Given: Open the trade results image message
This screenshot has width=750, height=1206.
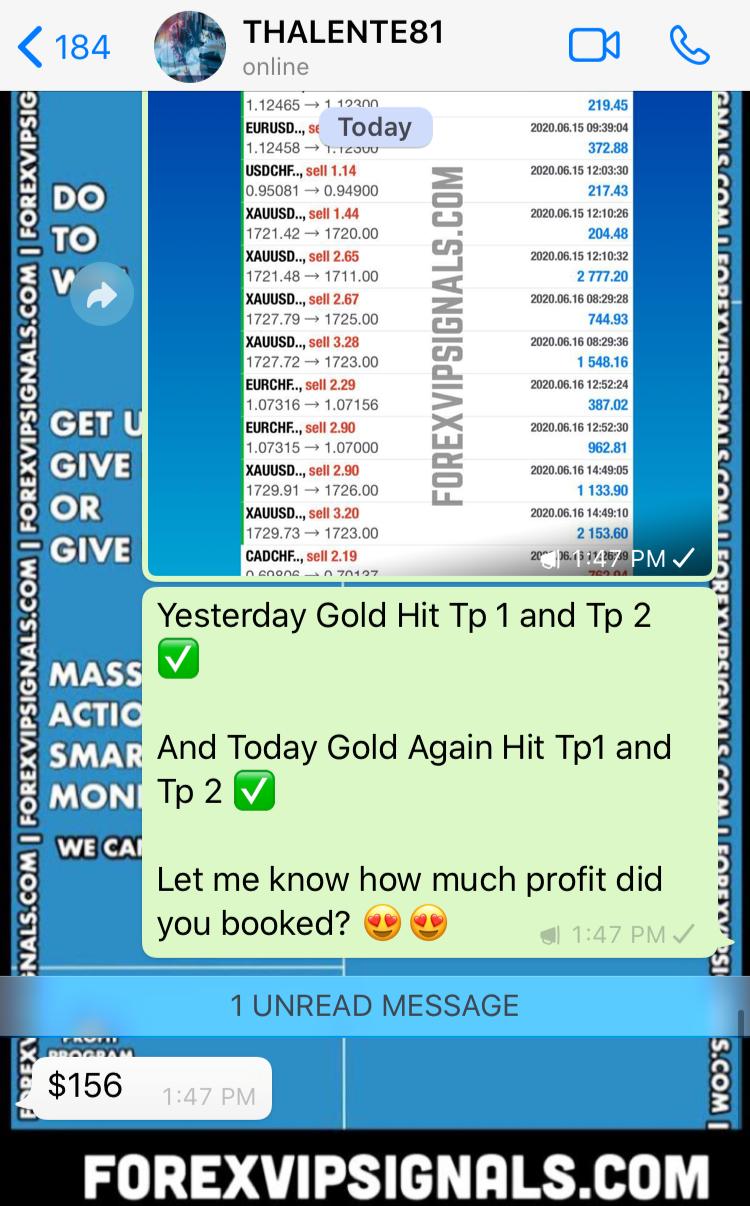Looking at the screenshot, I should [x=430, y=330].
